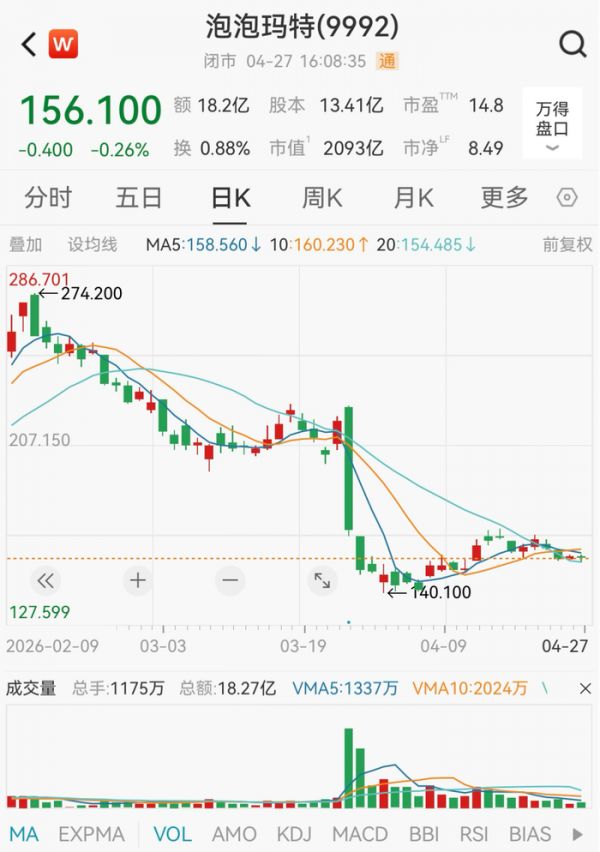Zoom in the K-line chart
This screenshot has height=852, width=600.
click(x=137, y=580)
